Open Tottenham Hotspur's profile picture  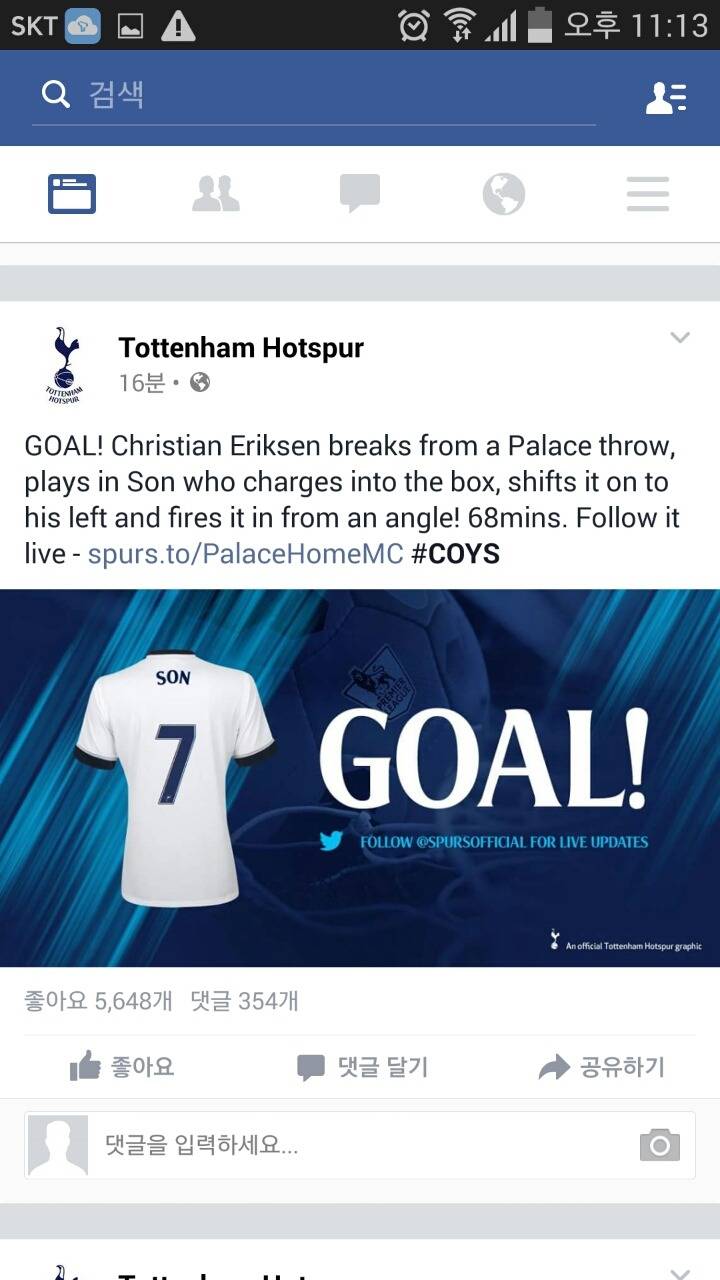click(x=65, y=364)
